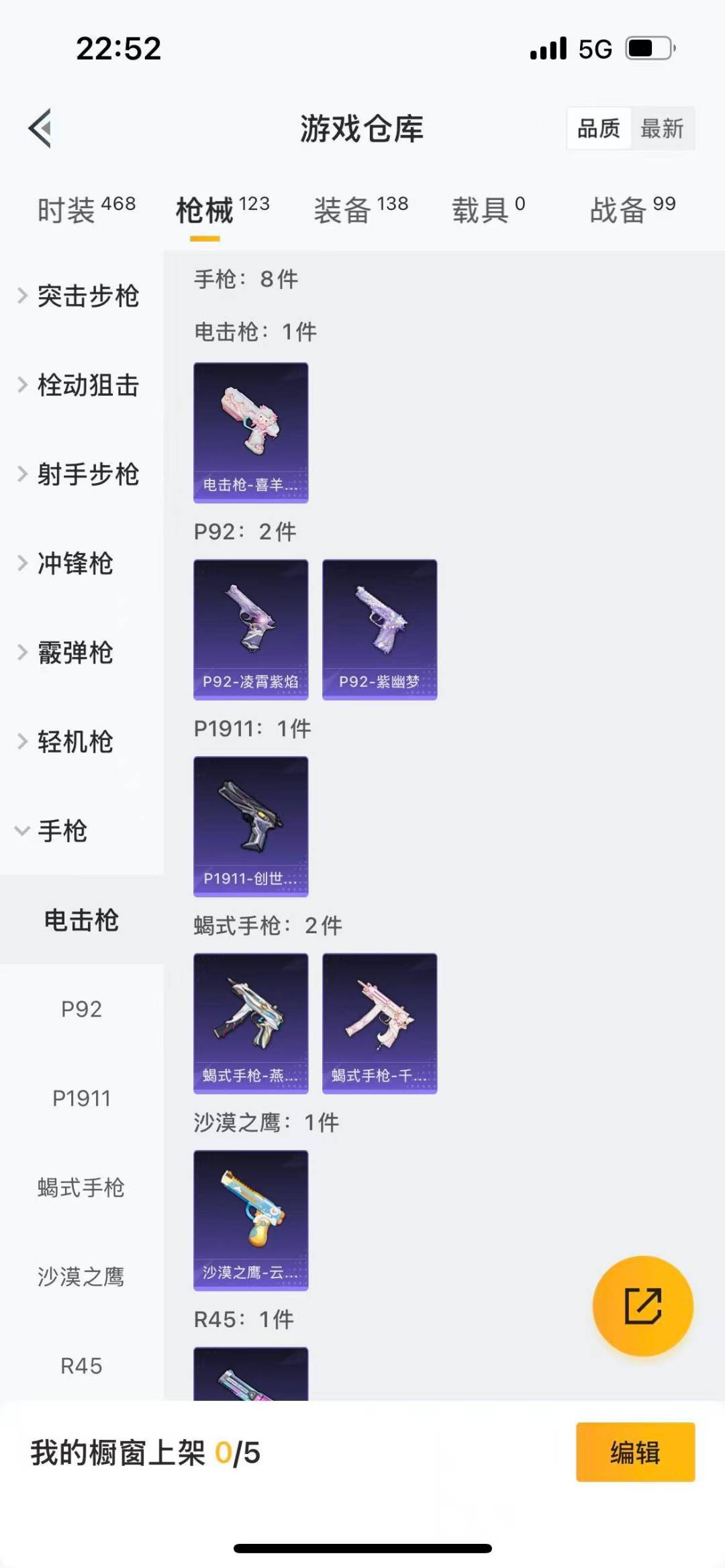Go back using the top-left arrow

tap(40, 128)
